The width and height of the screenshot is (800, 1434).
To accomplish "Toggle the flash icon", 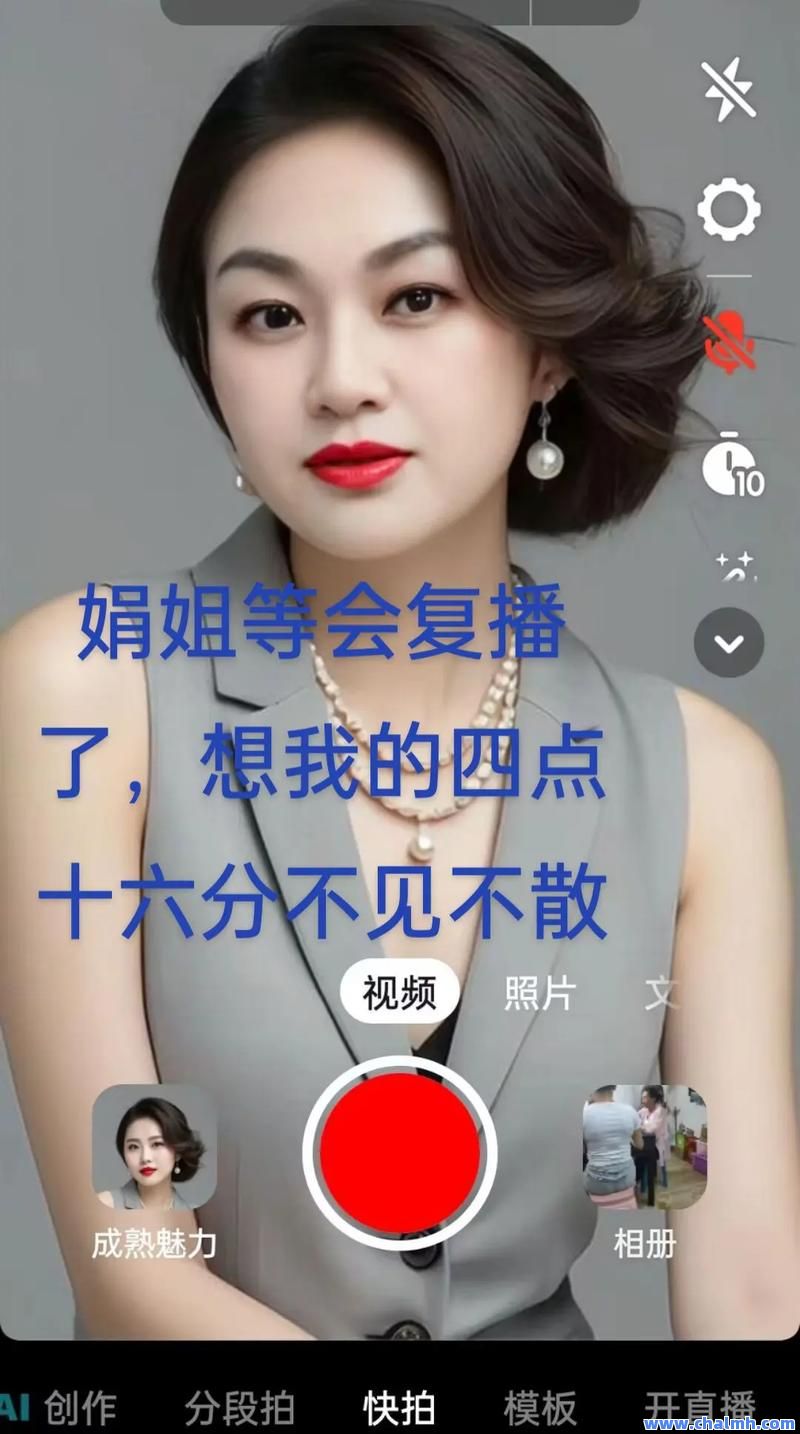I will coord(729,91).
